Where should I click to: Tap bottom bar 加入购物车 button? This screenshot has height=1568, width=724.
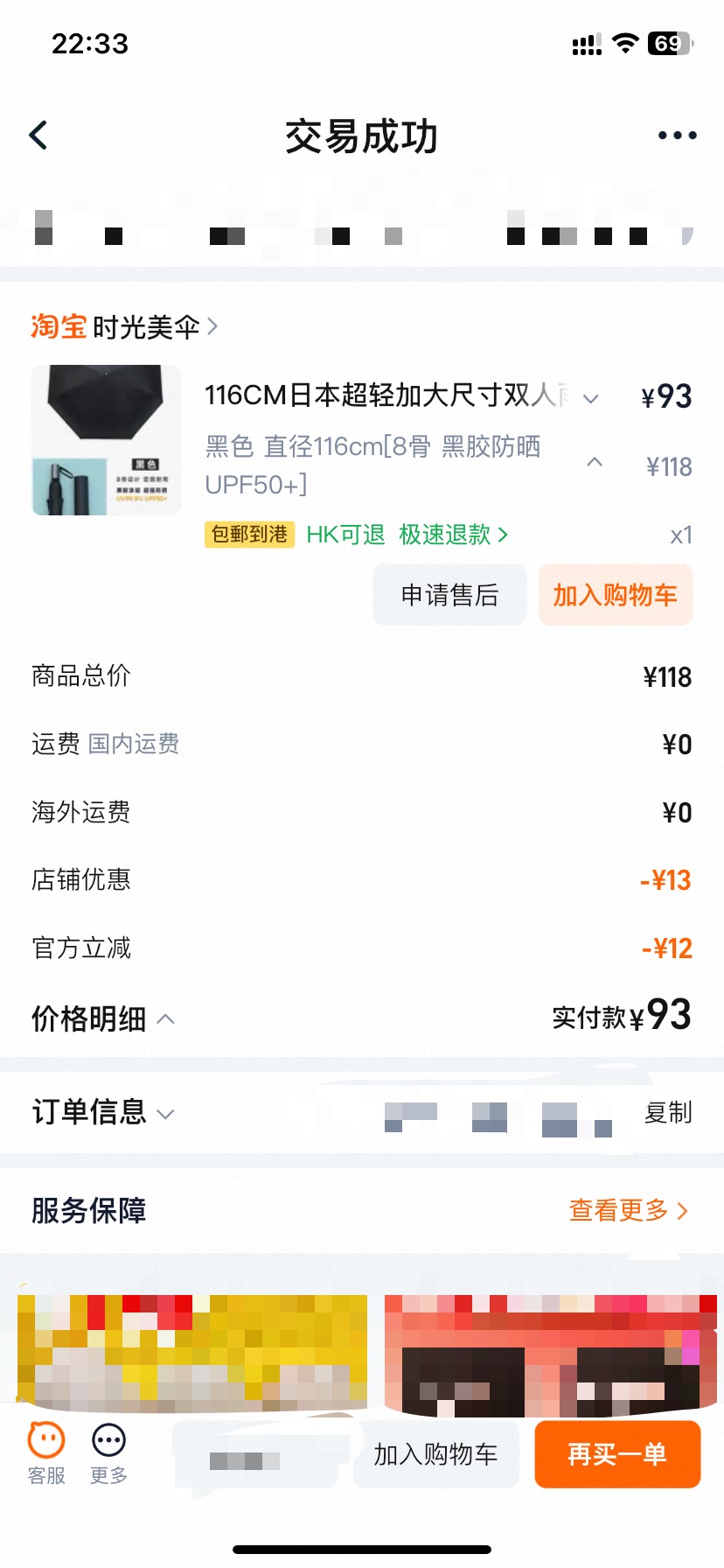(x=435, y=1454)
